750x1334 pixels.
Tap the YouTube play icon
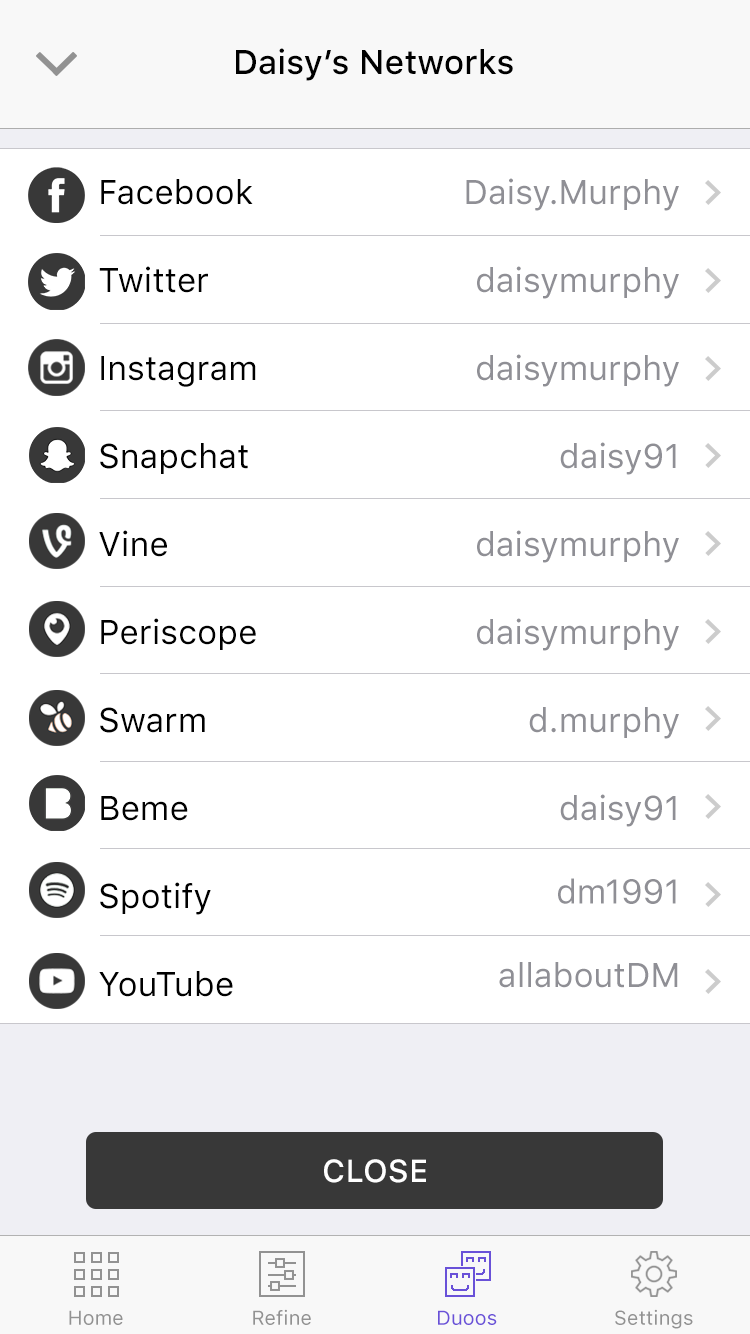tap(56, 982)
